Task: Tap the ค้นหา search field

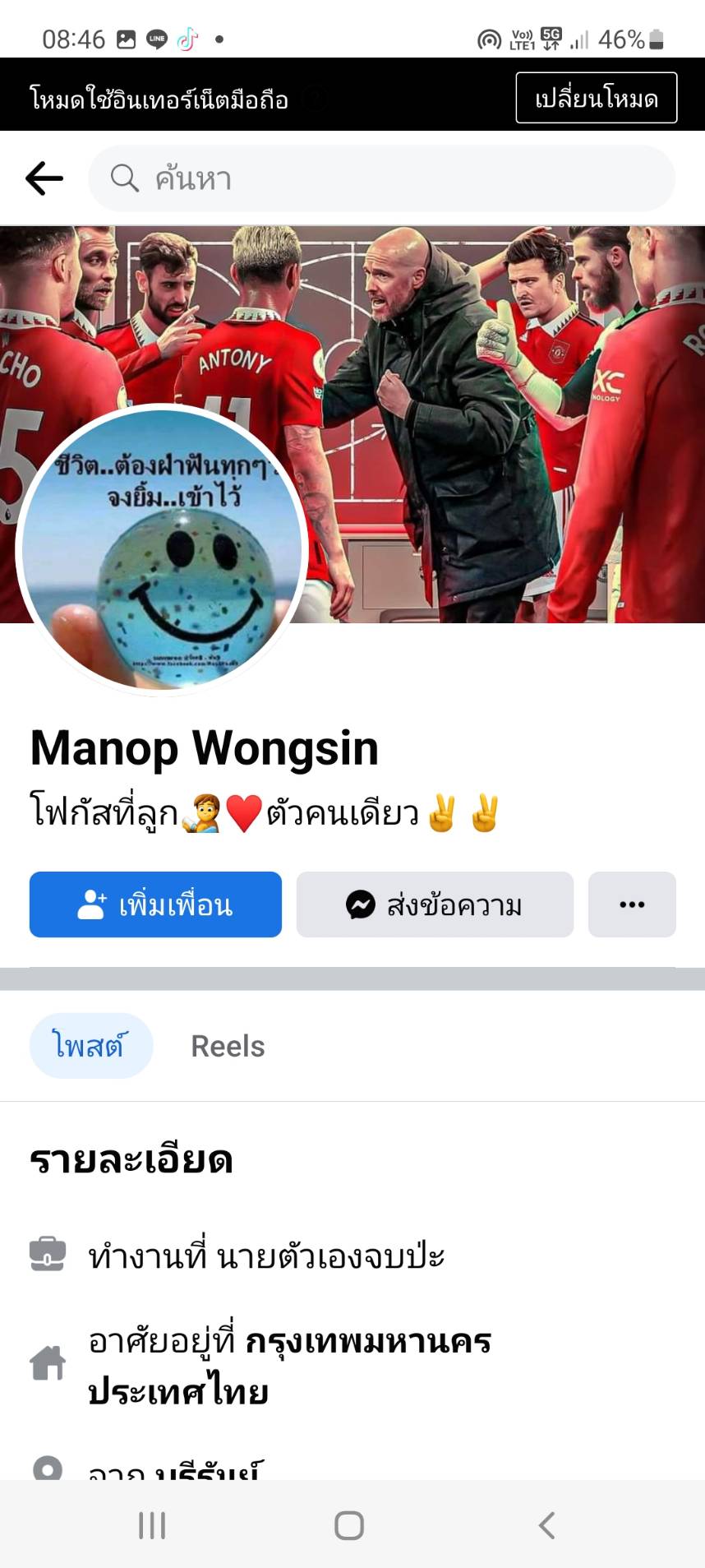Action: click(381, 178)
